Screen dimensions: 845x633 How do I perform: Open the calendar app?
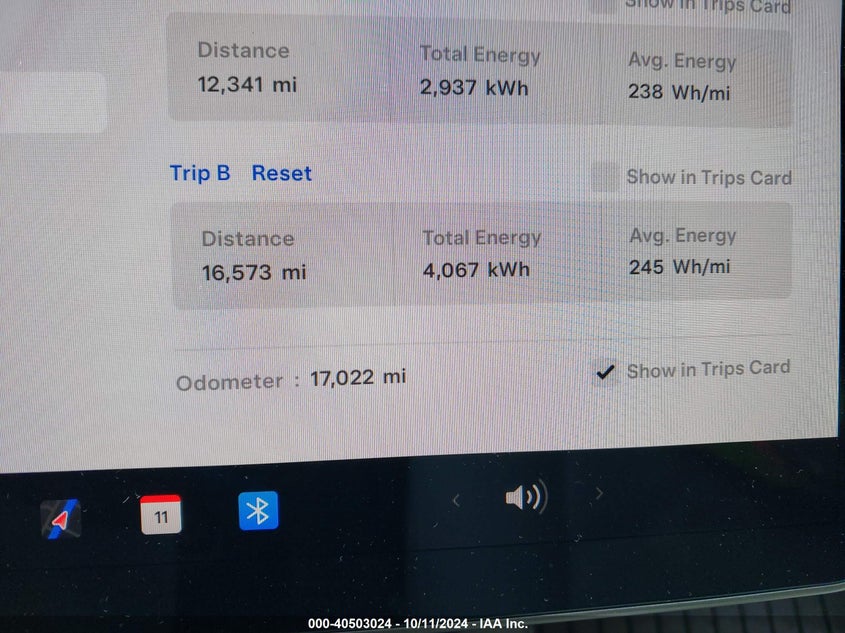tap(161, 514)
